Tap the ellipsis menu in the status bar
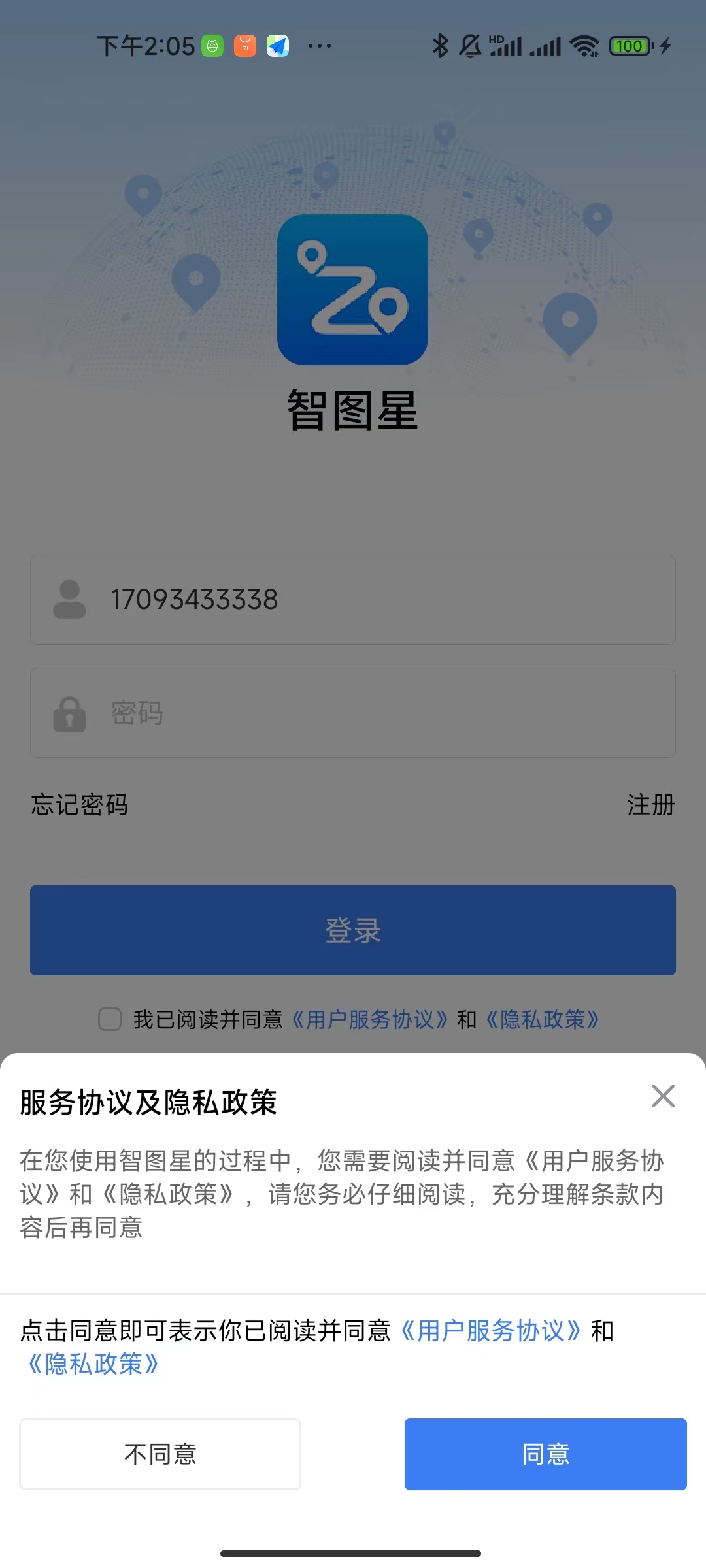This screenshot has height=1568, width=706. click(318, 45)
